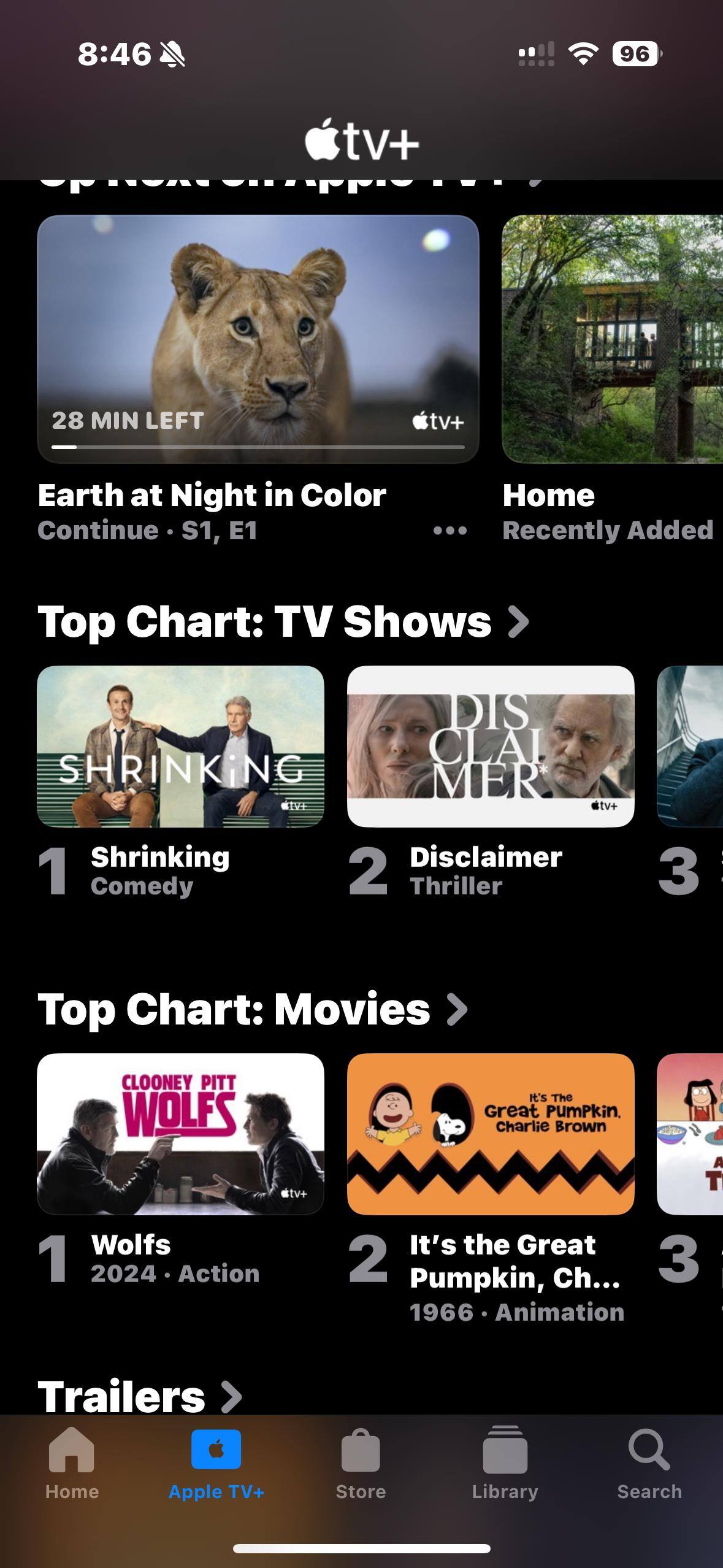Open the movie Wolfs
The image size is (723, 1568).
click(180, 1134)
